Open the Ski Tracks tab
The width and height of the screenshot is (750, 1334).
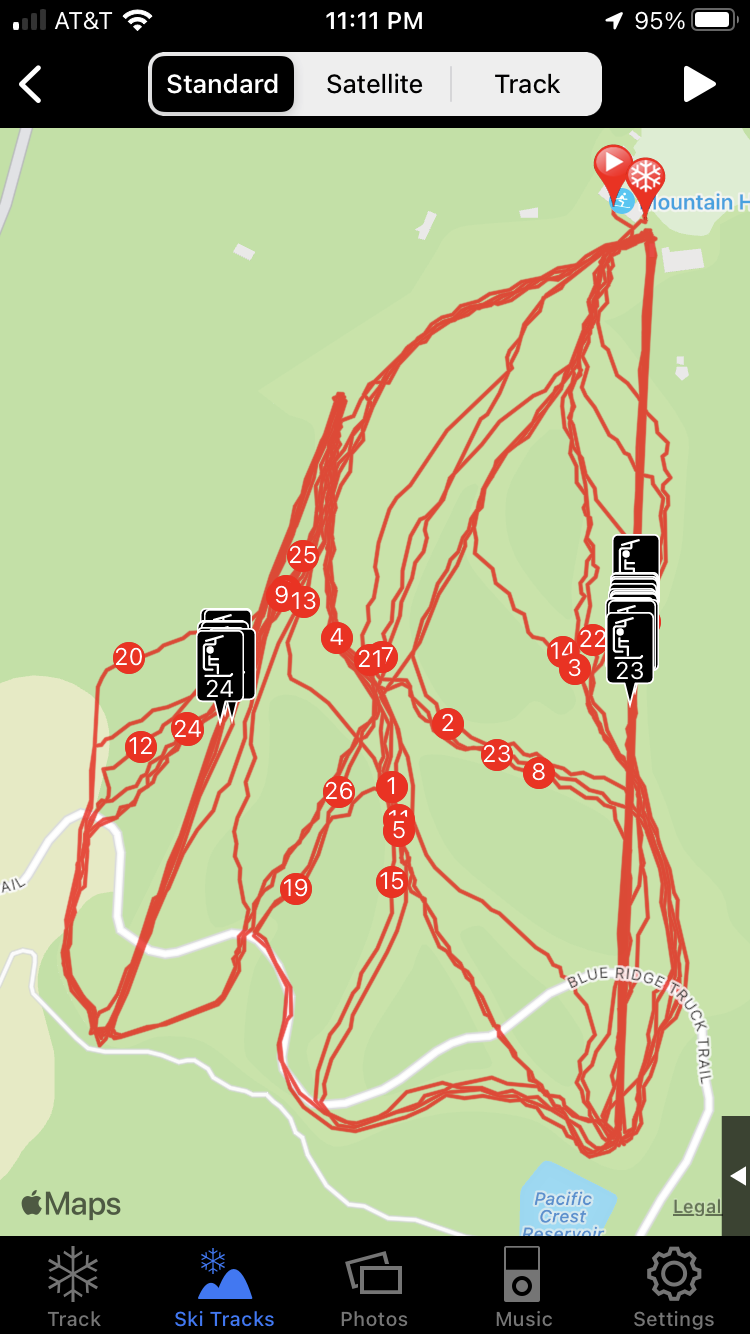coord(224,1288)
